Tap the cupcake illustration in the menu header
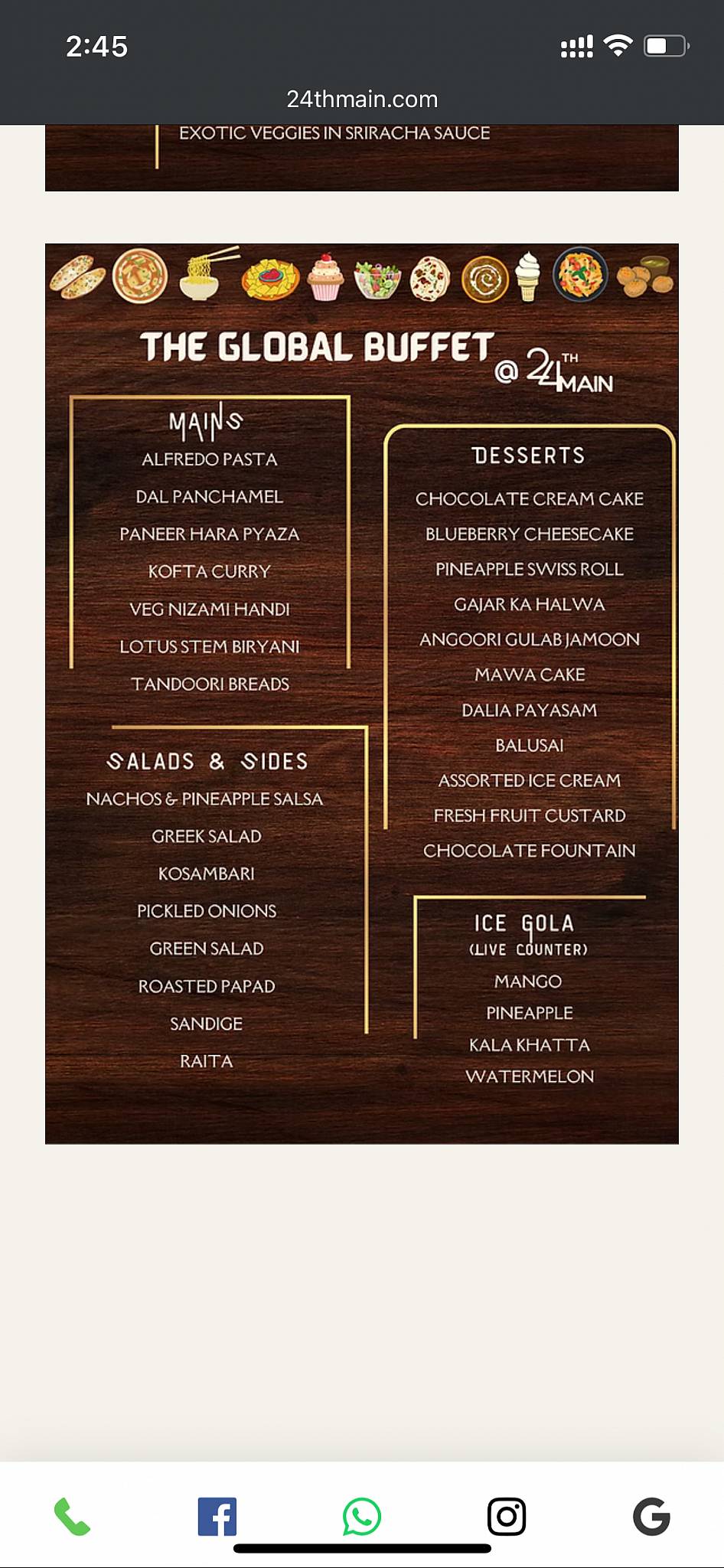 [x=324, y=278]
